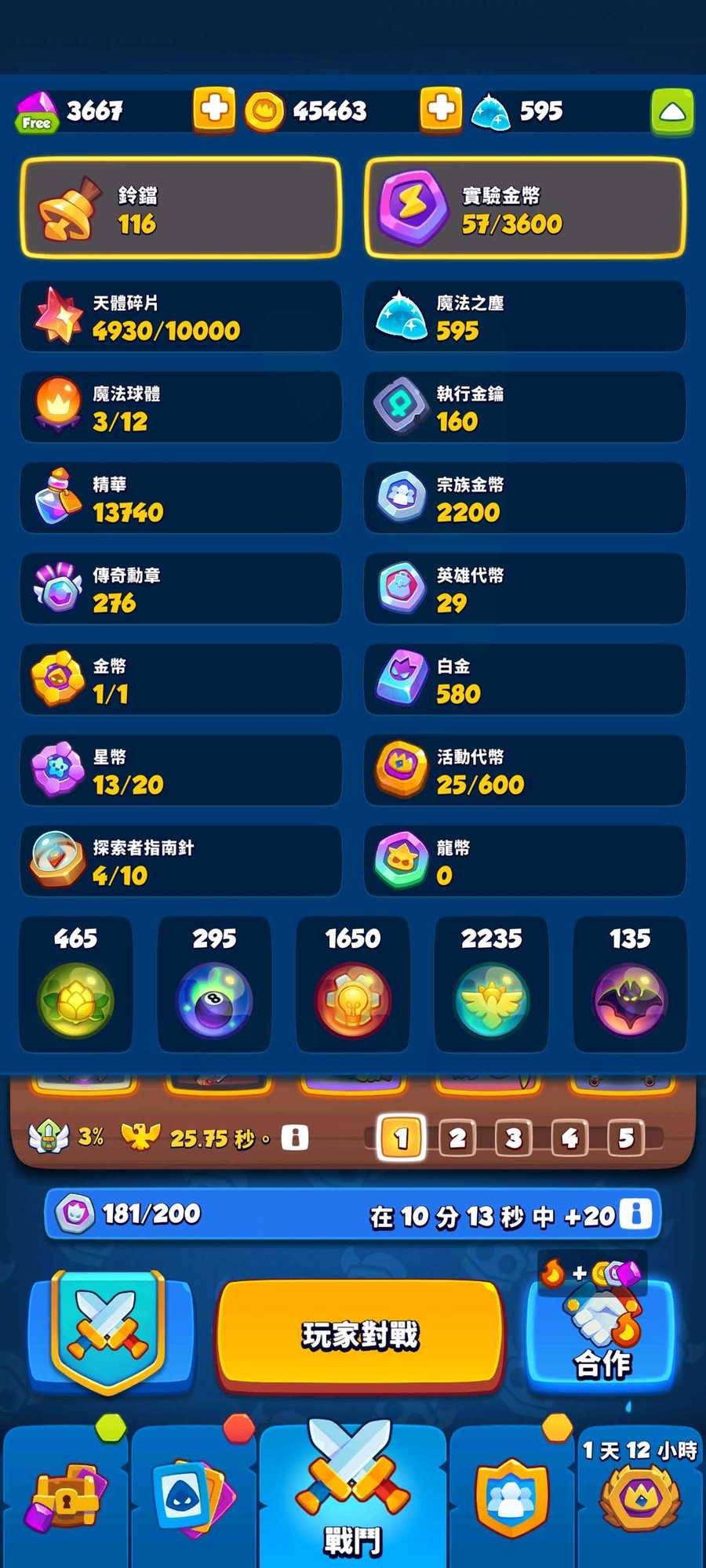706x1568 pixels.
Task: Switch to deck slot 2
Action: click(x=458, y=1137)
